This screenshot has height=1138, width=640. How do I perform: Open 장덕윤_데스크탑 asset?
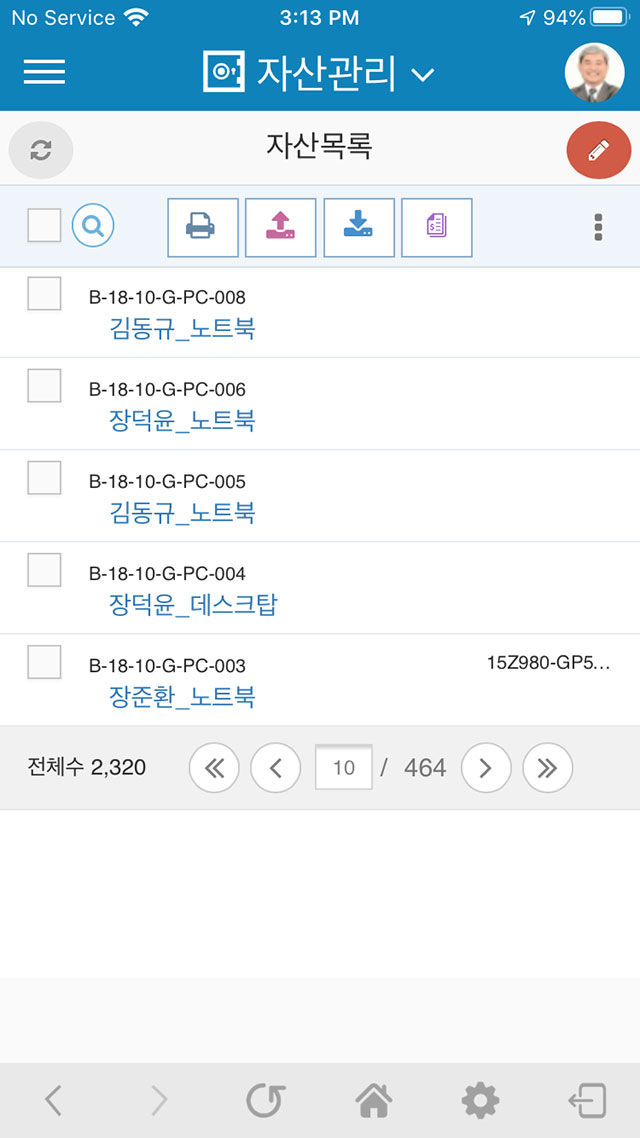[x=193, y=605]
